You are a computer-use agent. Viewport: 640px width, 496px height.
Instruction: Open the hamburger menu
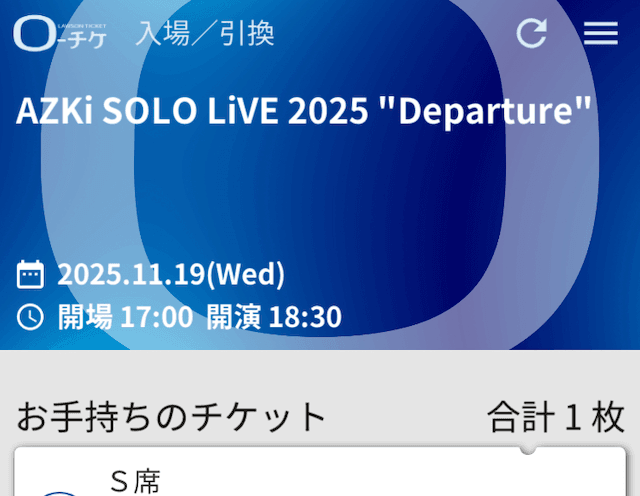(x=600, y=33)
